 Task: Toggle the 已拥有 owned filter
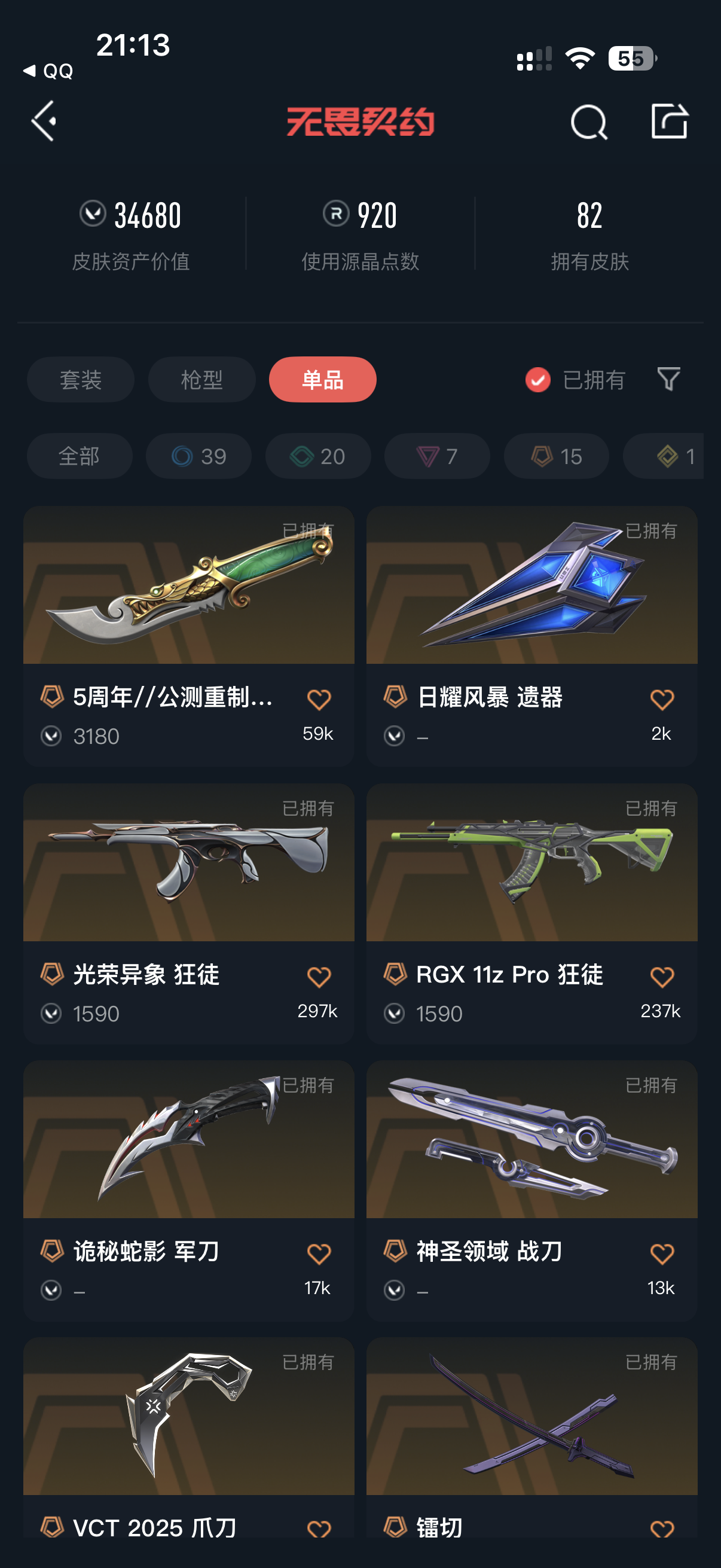(x=575, y=380)
